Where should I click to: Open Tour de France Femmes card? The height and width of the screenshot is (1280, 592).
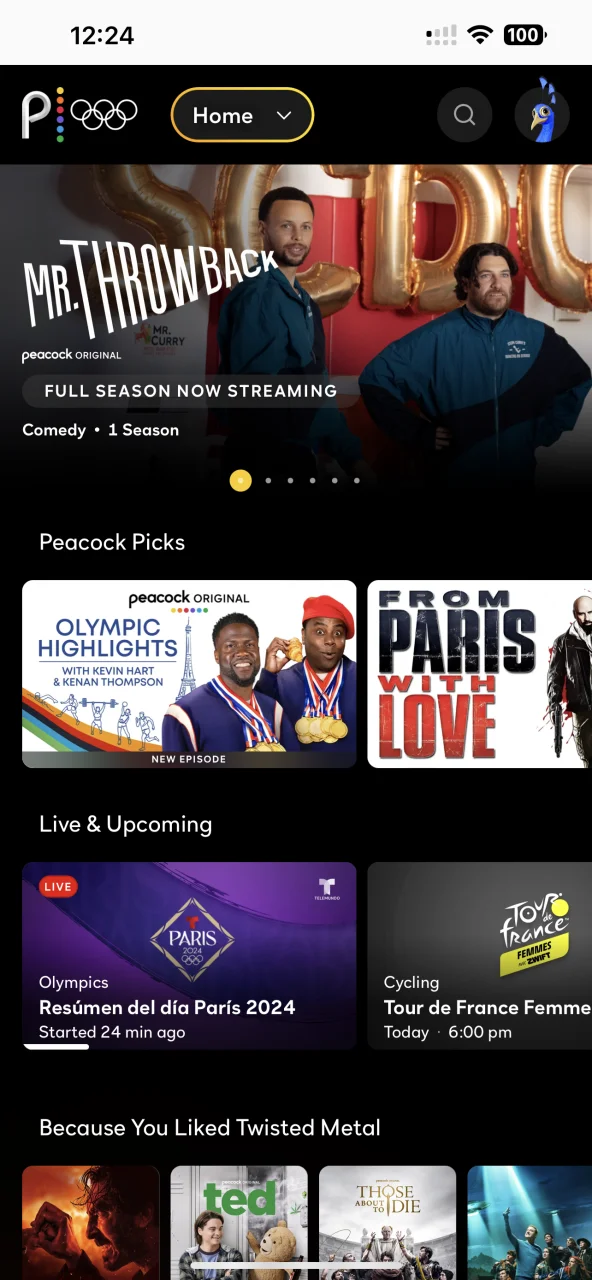(x=480, y=955)
